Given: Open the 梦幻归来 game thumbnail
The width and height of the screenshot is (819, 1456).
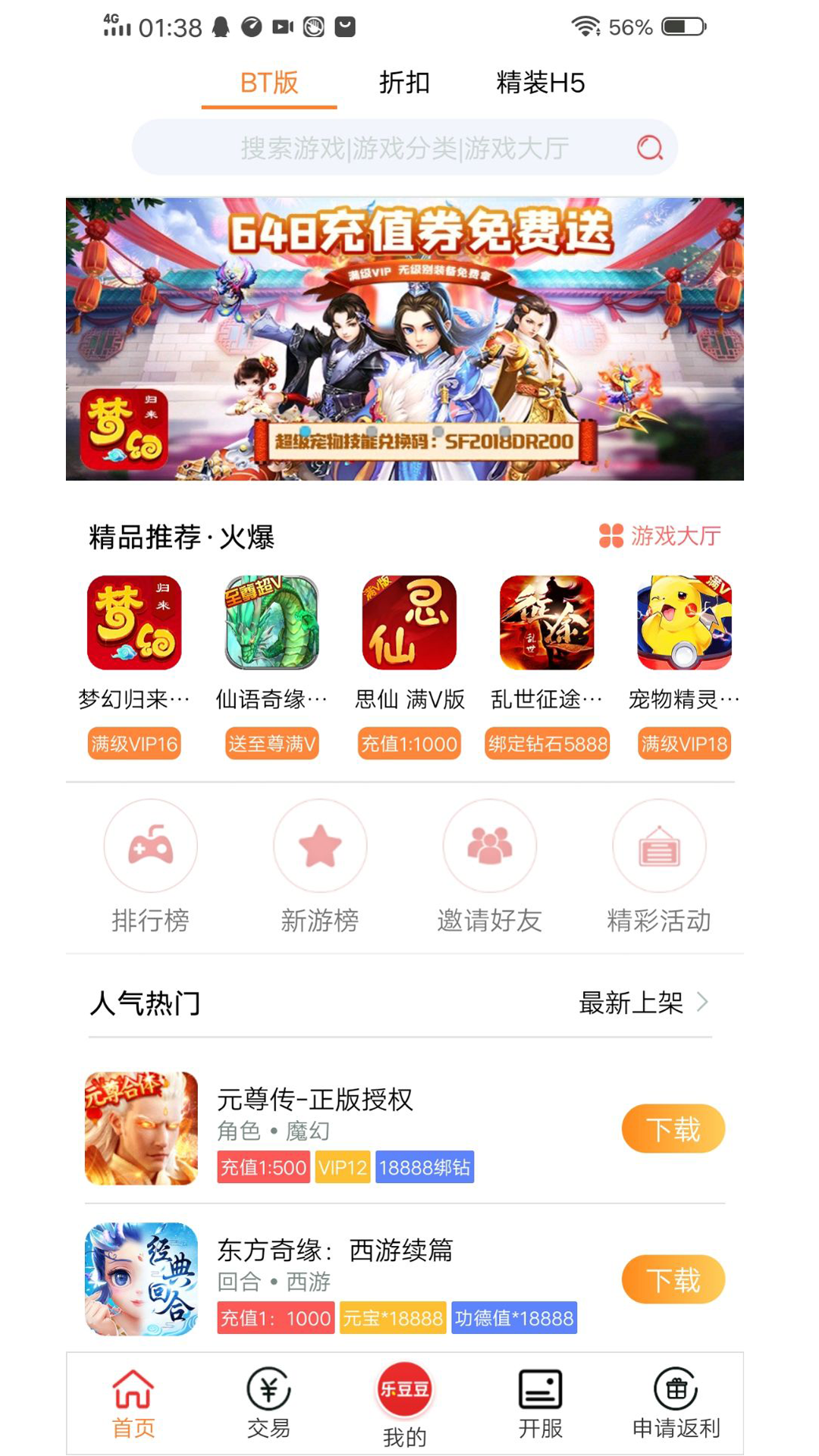Looking at the screenshot, I should (x=136, y=622).
